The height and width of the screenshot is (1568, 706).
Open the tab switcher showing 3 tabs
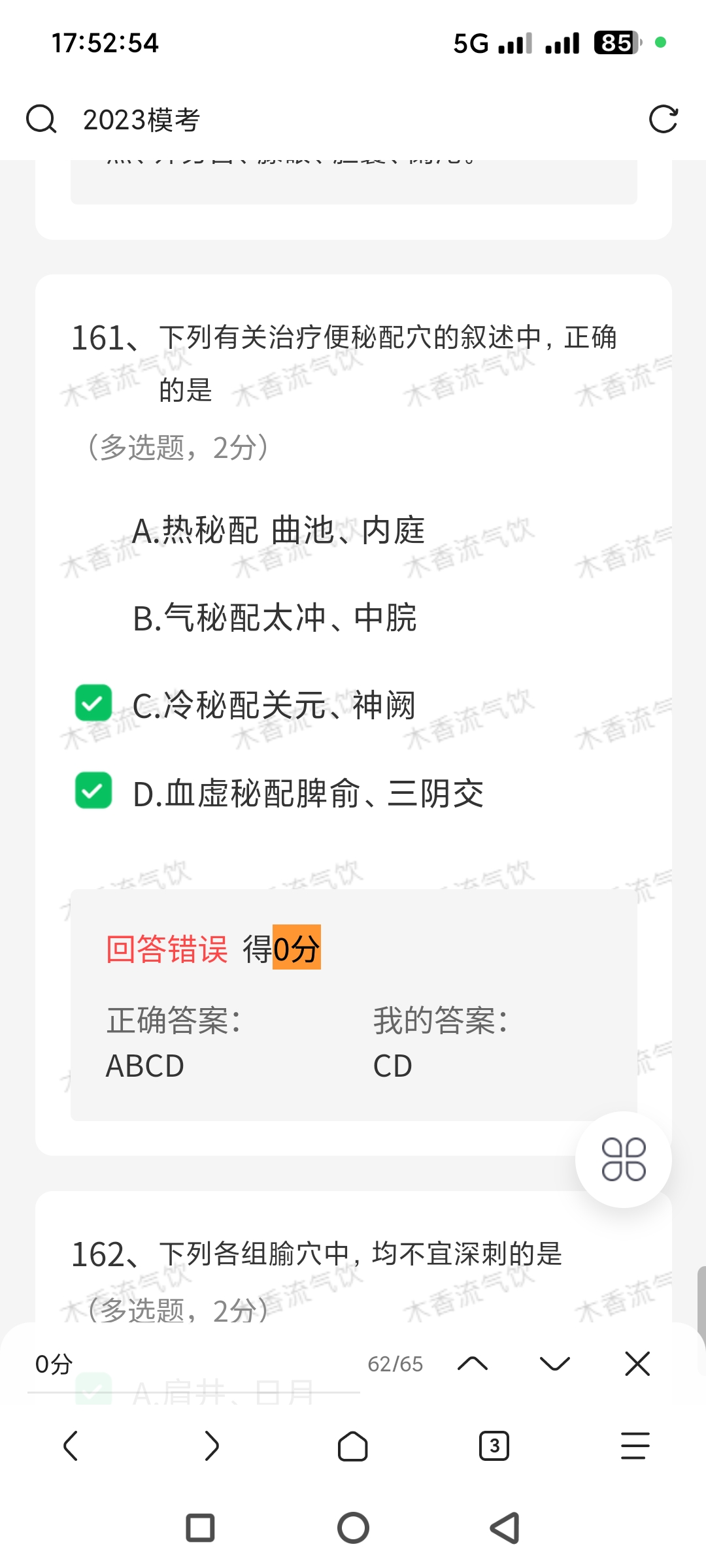494,1445
